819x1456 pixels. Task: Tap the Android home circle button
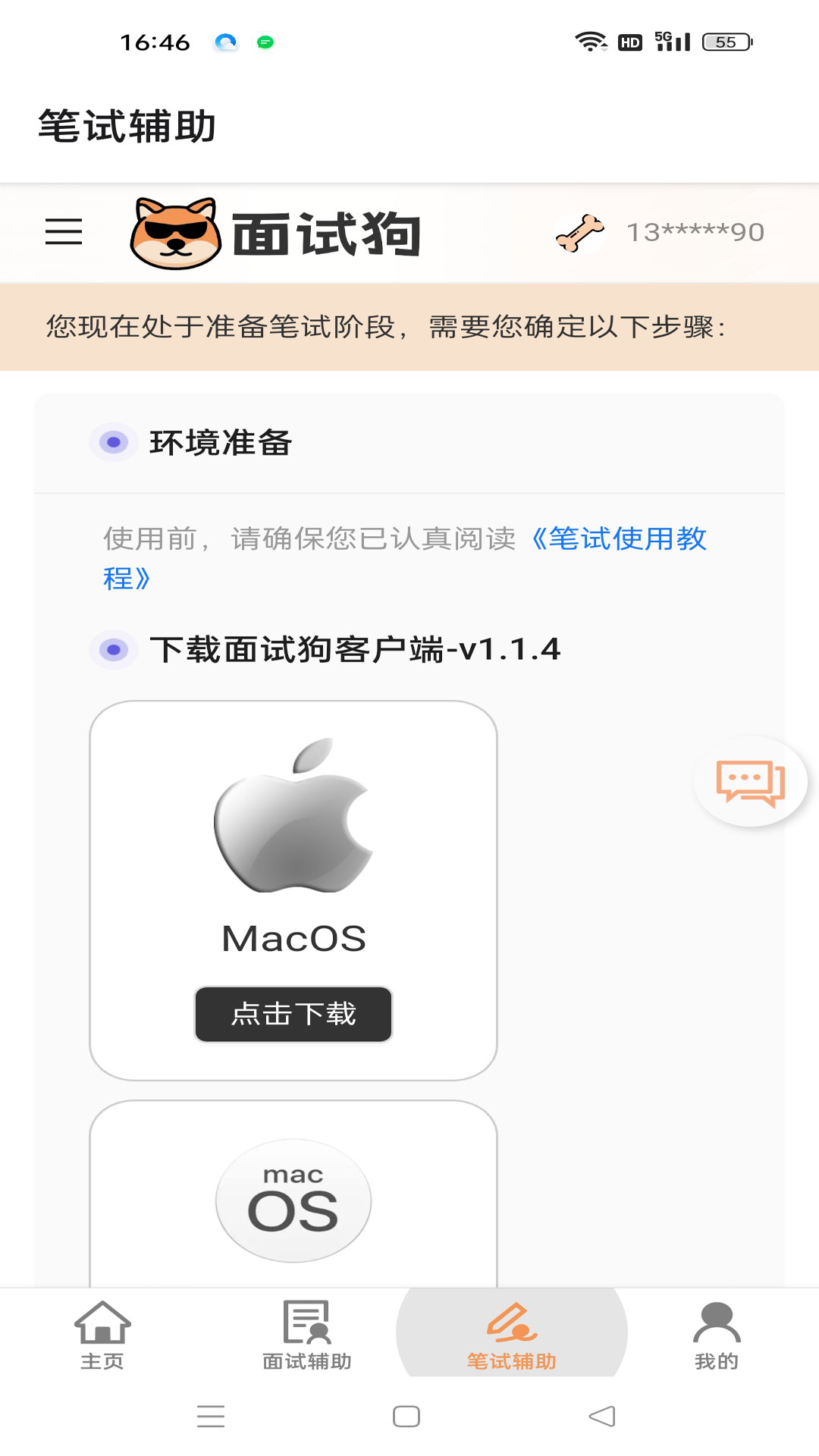coord(406,1417)
